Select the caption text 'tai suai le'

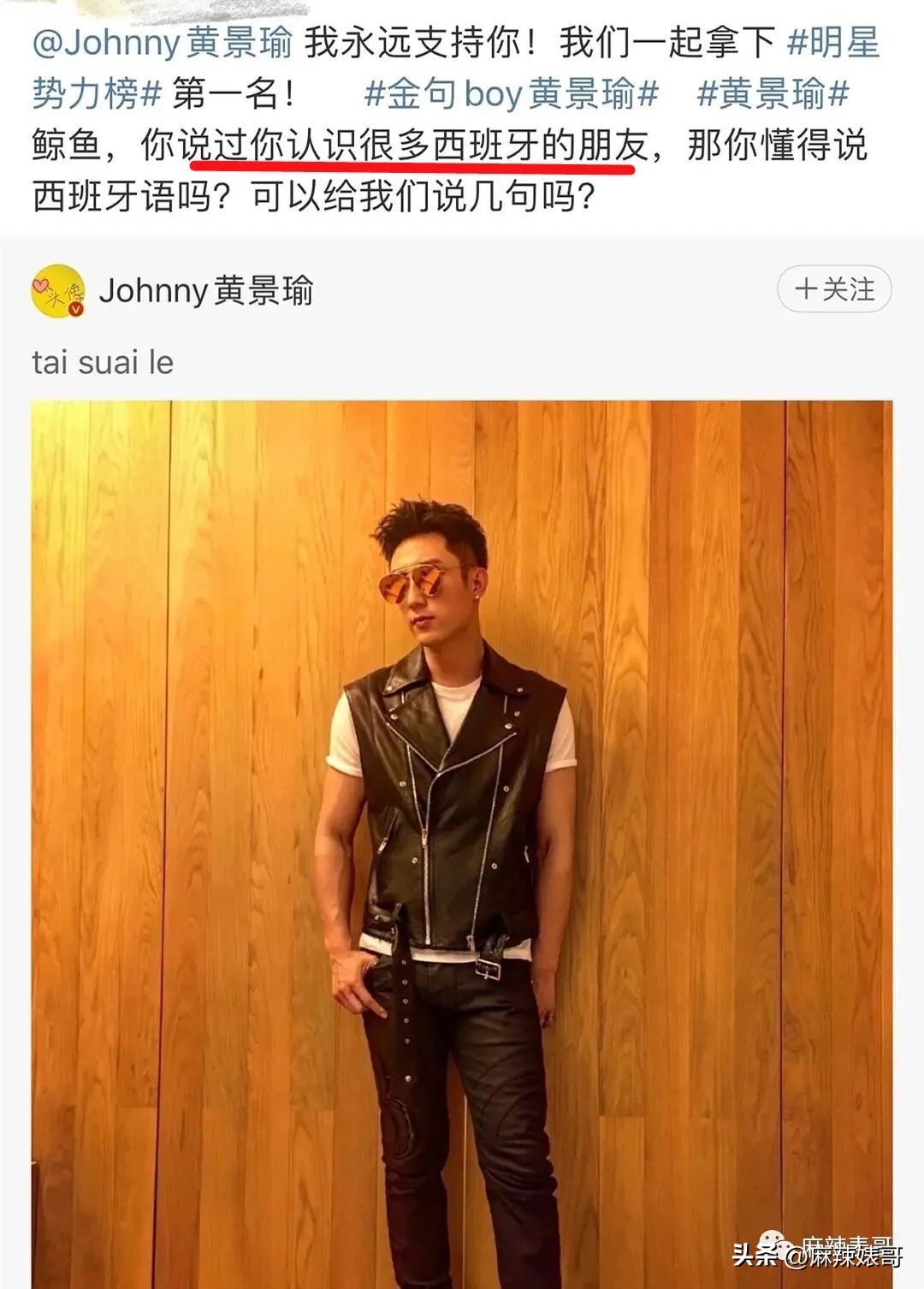coord(104,361)
